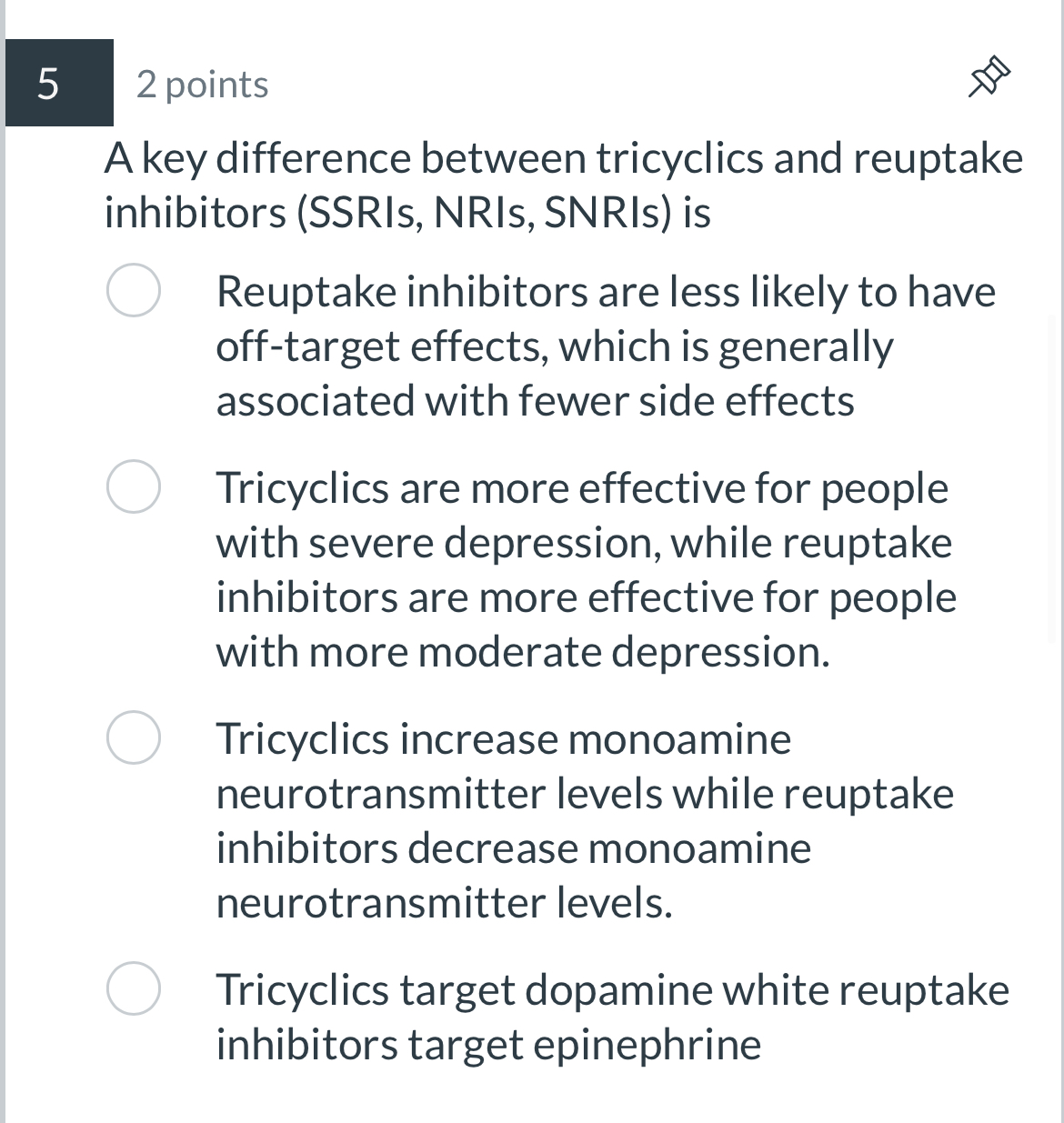Click the '2 points' label
The width and height of the screenshot is (1064, 1123).
pos(201,85)
